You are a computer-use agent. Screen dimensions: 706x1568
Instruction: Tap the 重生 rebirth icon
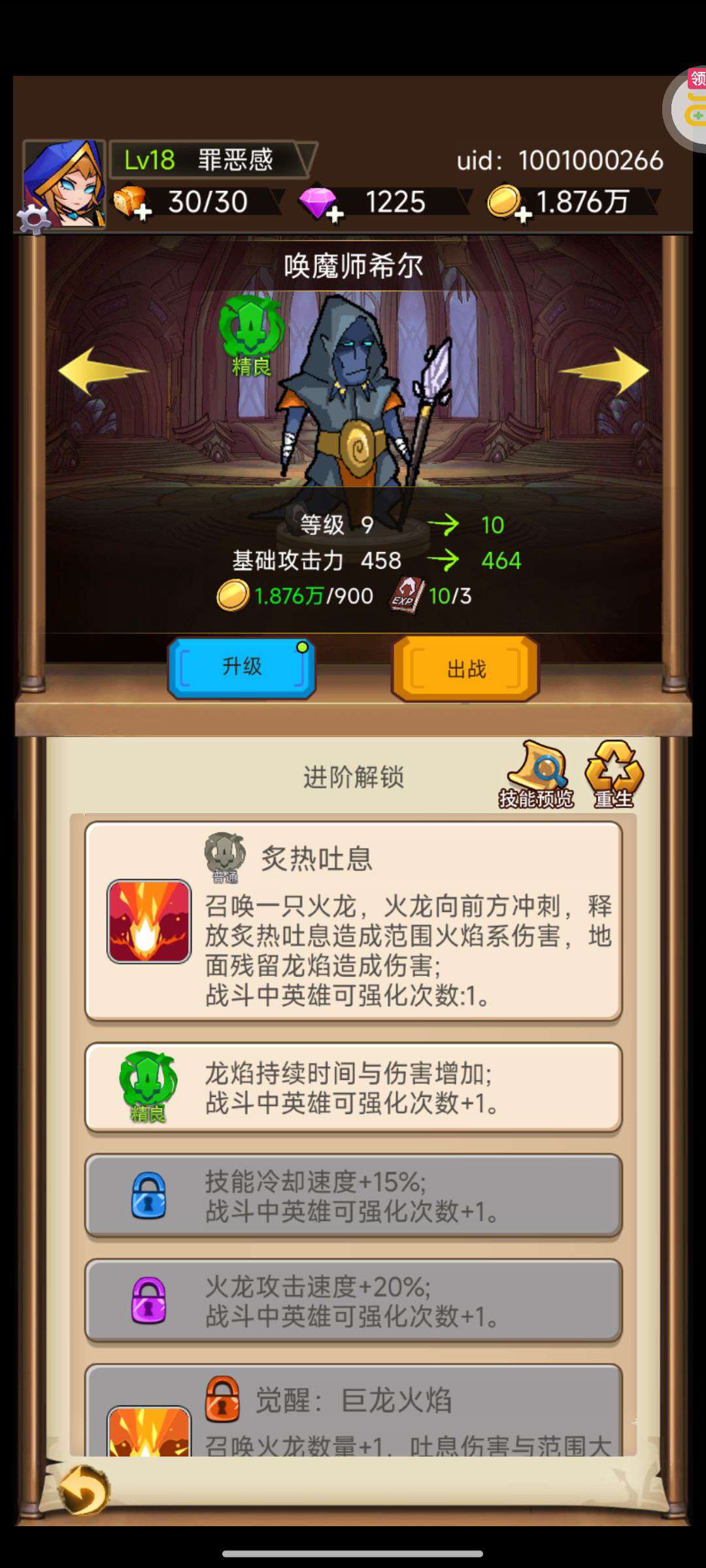click(614, 775)
